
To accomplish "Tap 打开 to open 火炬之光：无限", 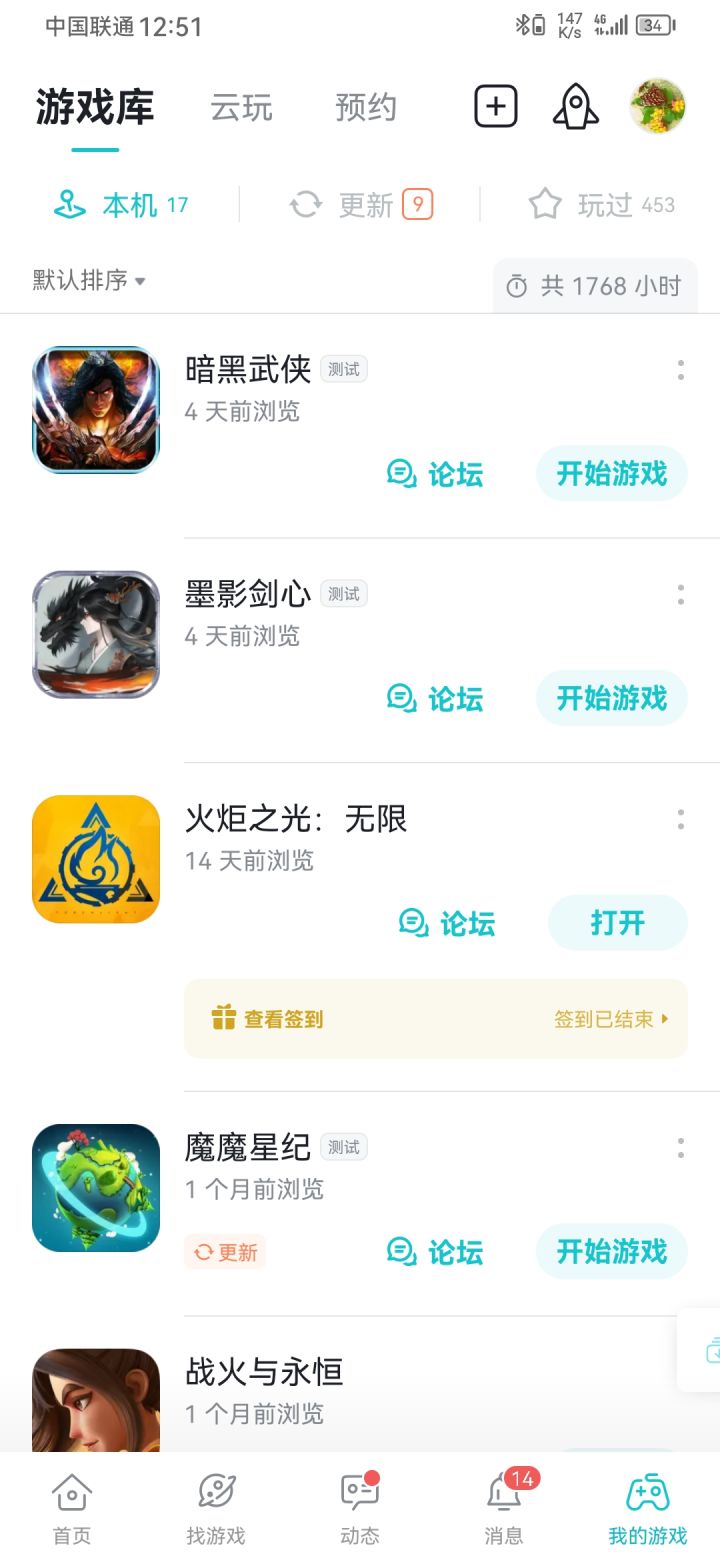I will tap(617, 923).
